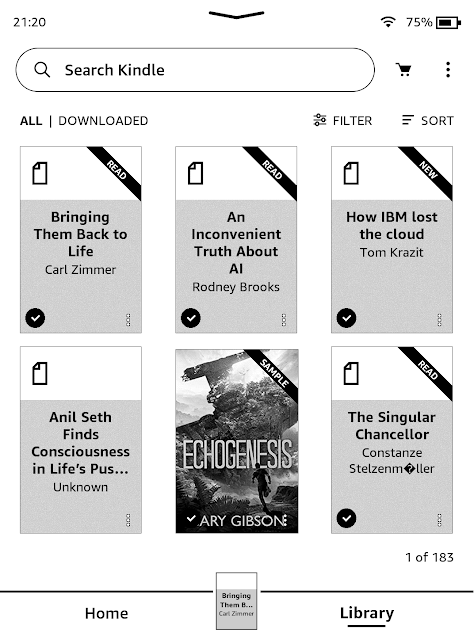Switch to Downloaded items
Screen dimensions: 474x640
pyautogui.click(x=103, y=121)
